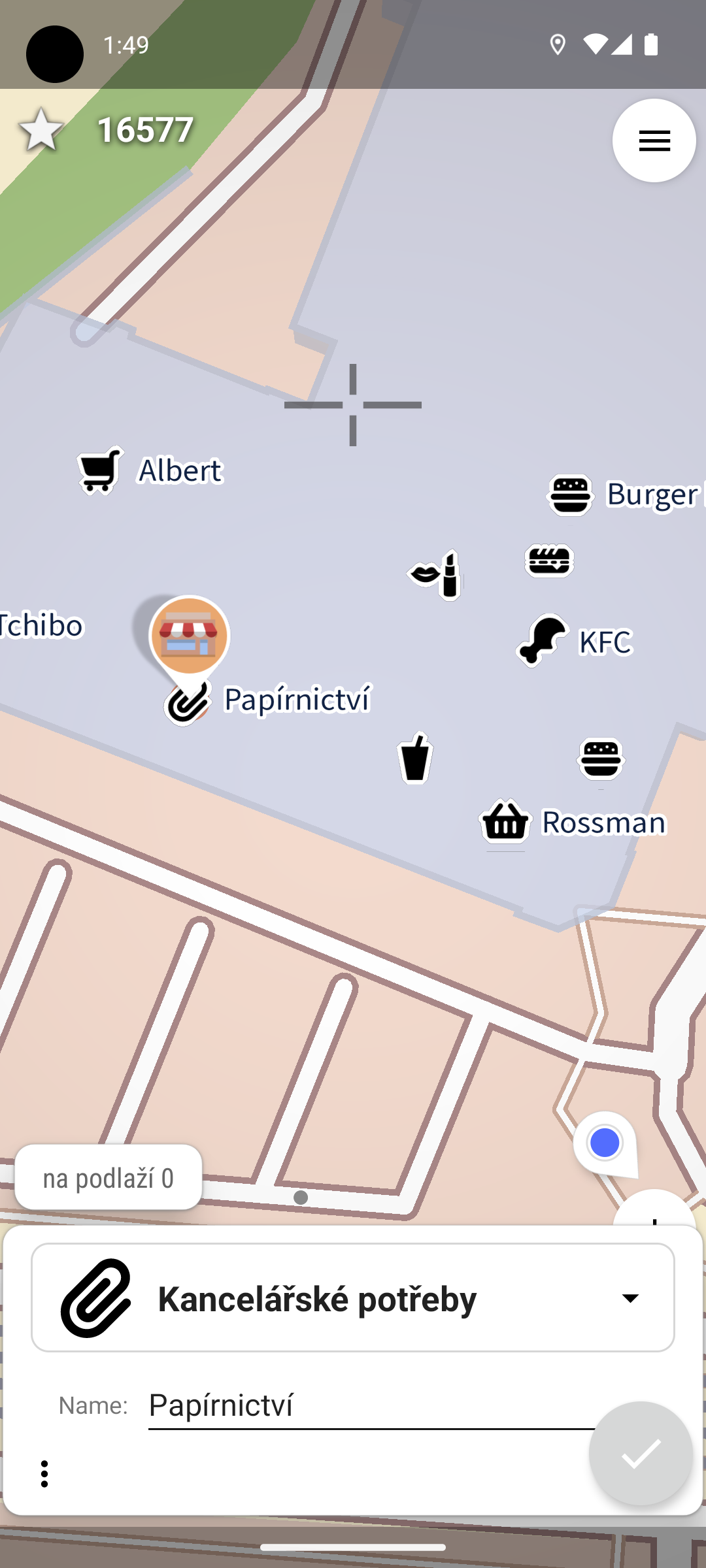Viewport: 706px width, 1568px height.
Task: Select the Albert supermarket marker on the map
Action: pos(101,470)
